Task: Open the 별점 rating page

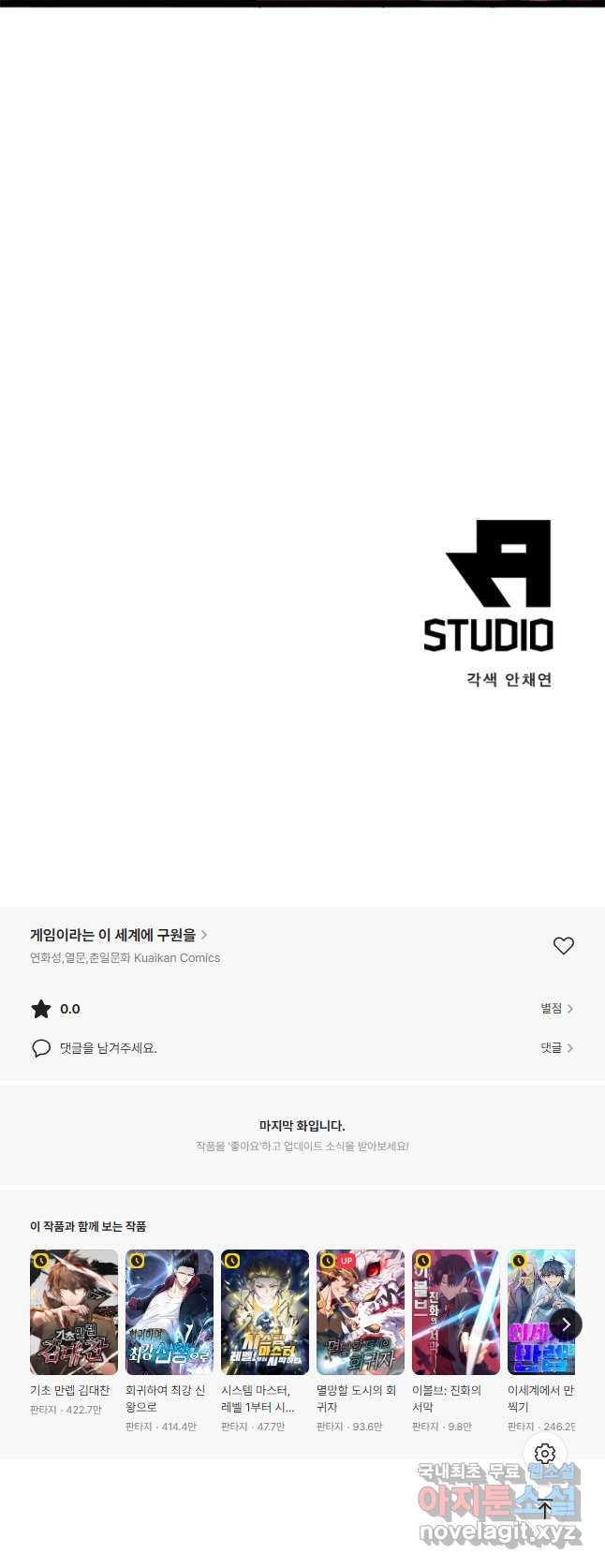Action: pos(556,1009)
